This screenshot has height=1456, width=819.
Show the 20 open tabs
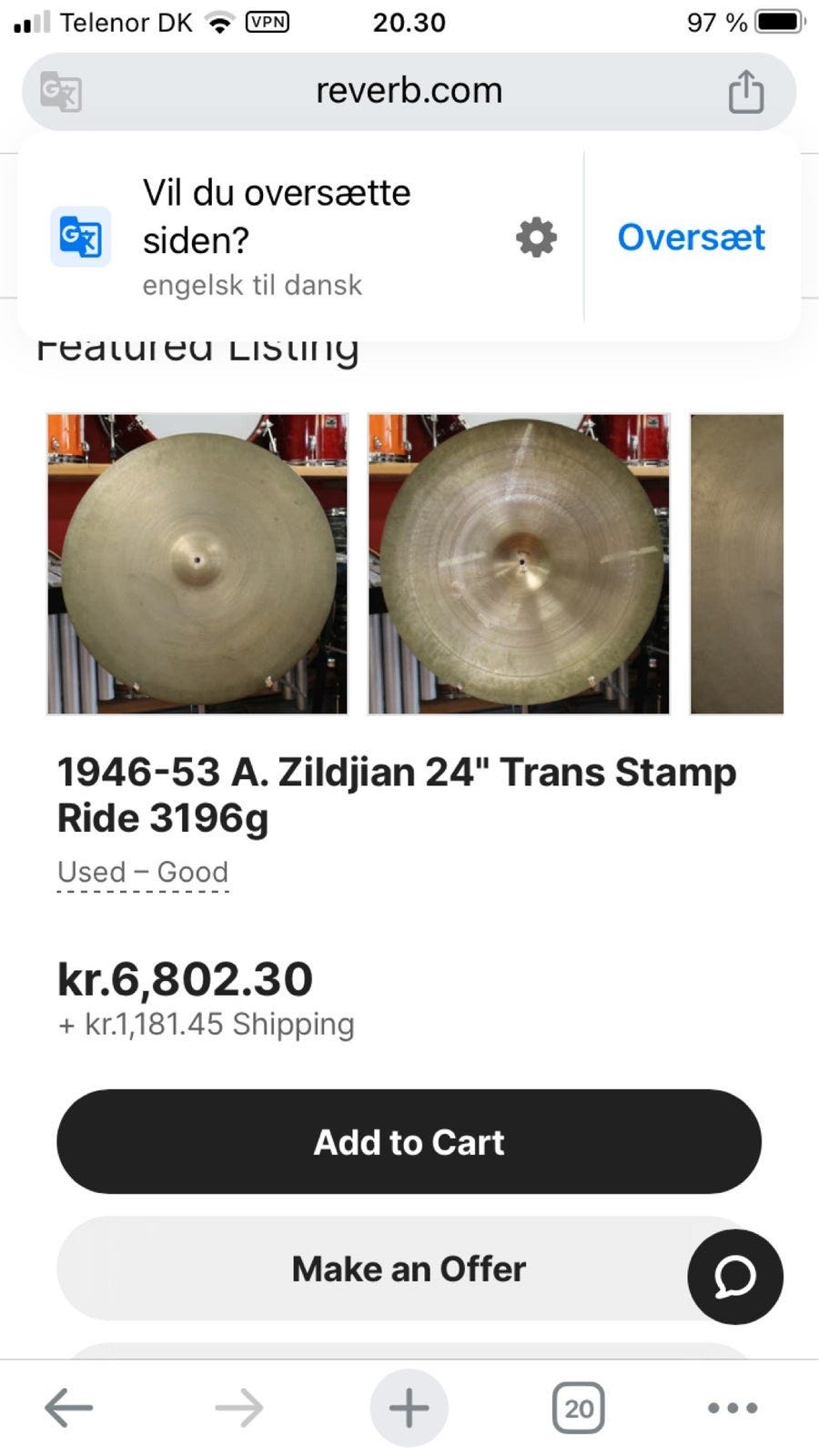578,1408
